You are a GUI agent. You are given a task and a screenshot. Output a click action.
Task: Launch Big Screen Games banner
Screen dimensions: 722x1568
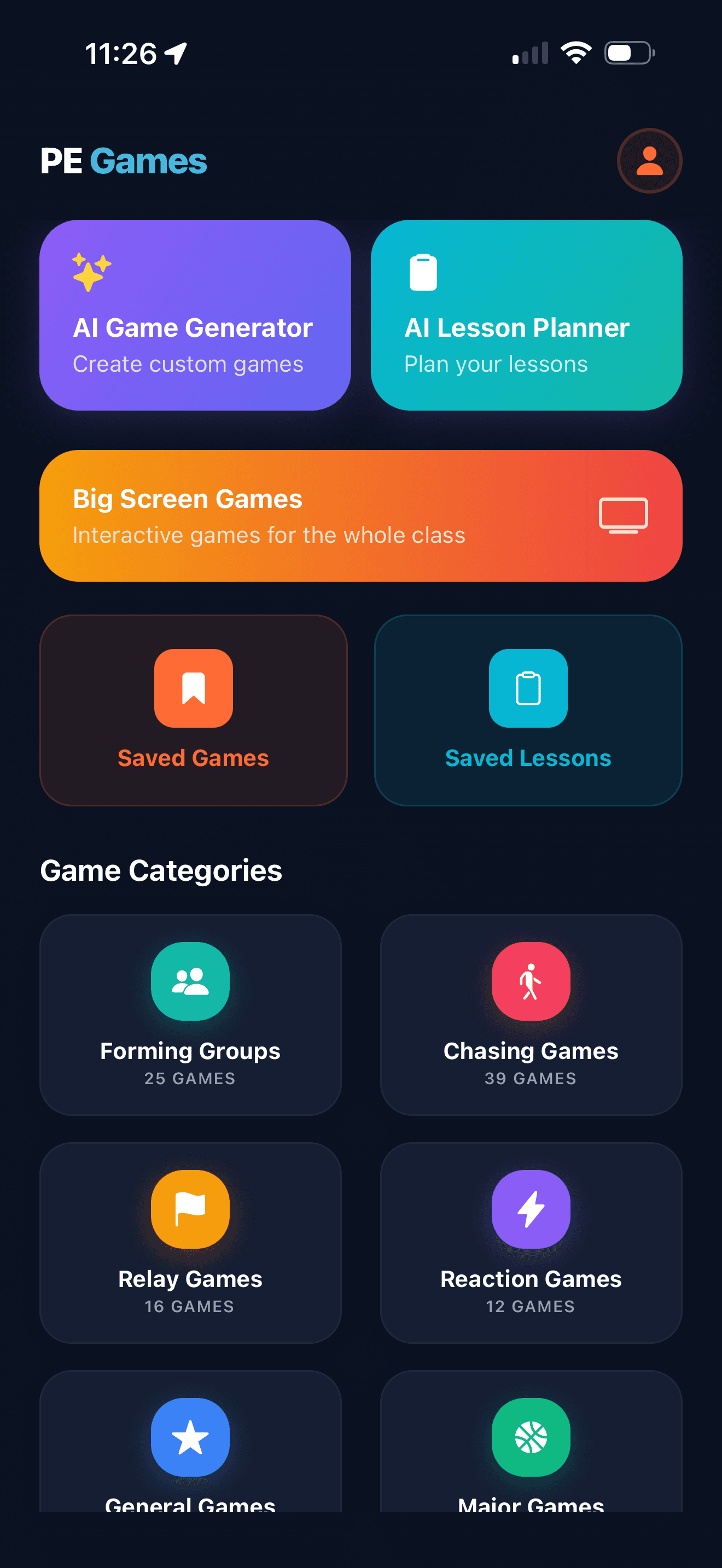pos(361,515)
